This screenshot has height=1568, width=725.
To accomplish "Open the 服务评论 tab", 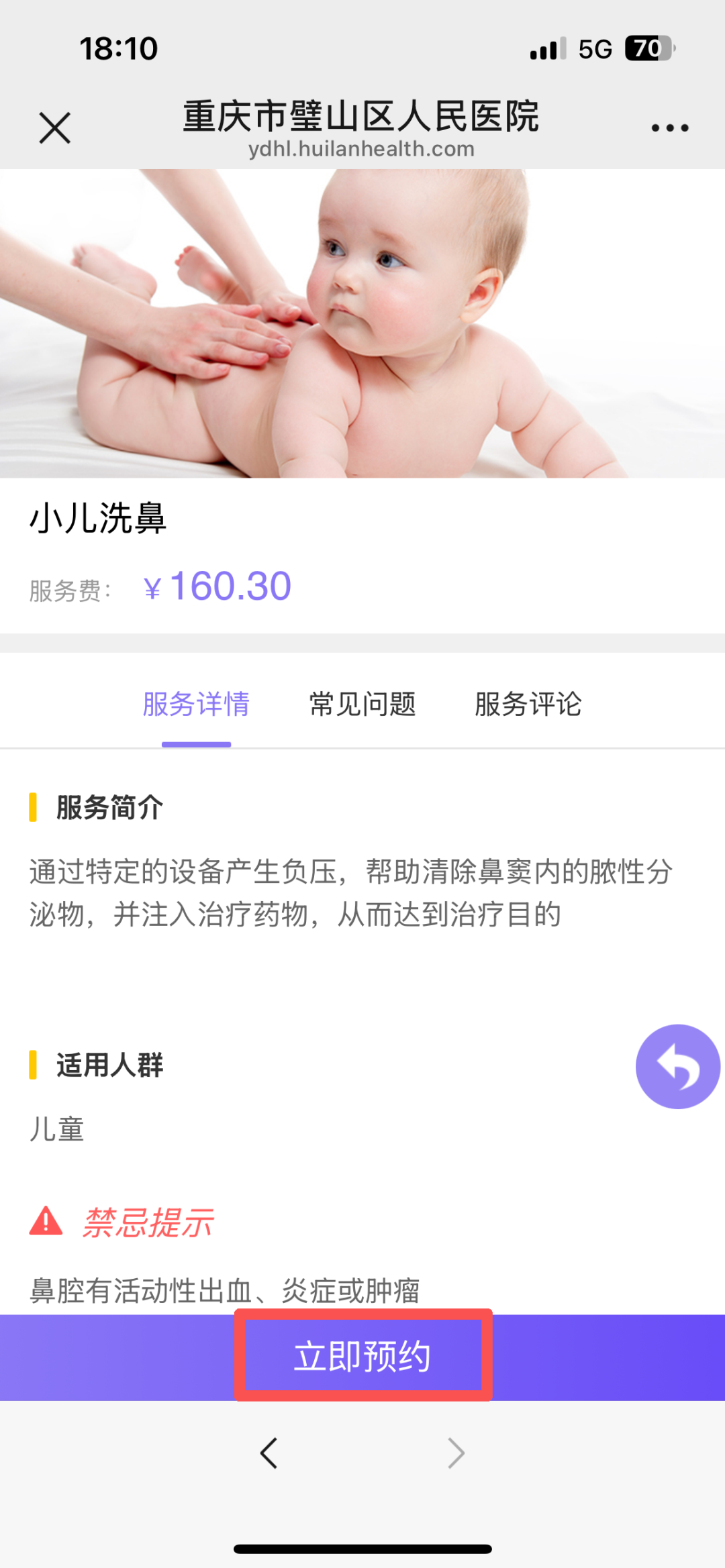I will point(528,704).
